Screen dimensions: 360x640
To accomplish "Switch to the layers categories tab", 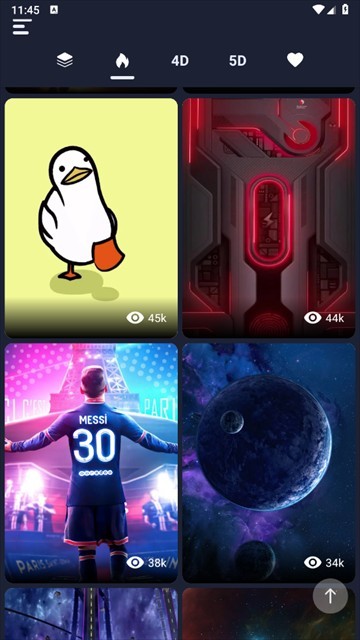I will pyautogui.click(x=65, y=61).
